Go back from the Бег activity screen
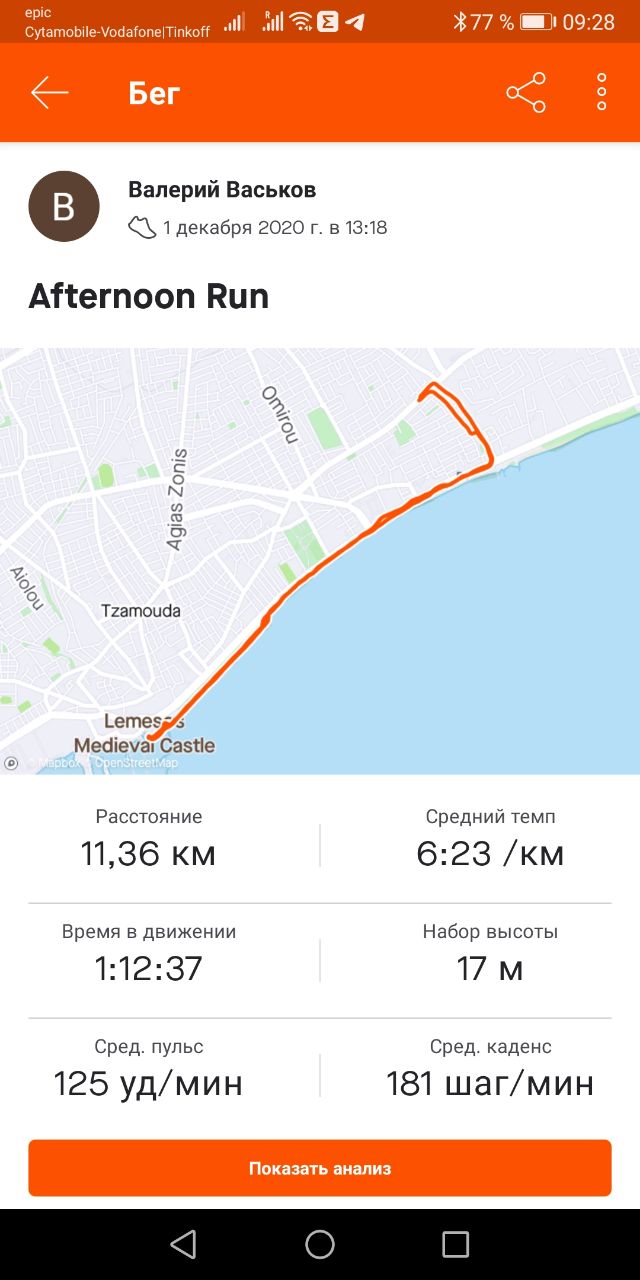640x1280 pixels. (x=49, y=93)
